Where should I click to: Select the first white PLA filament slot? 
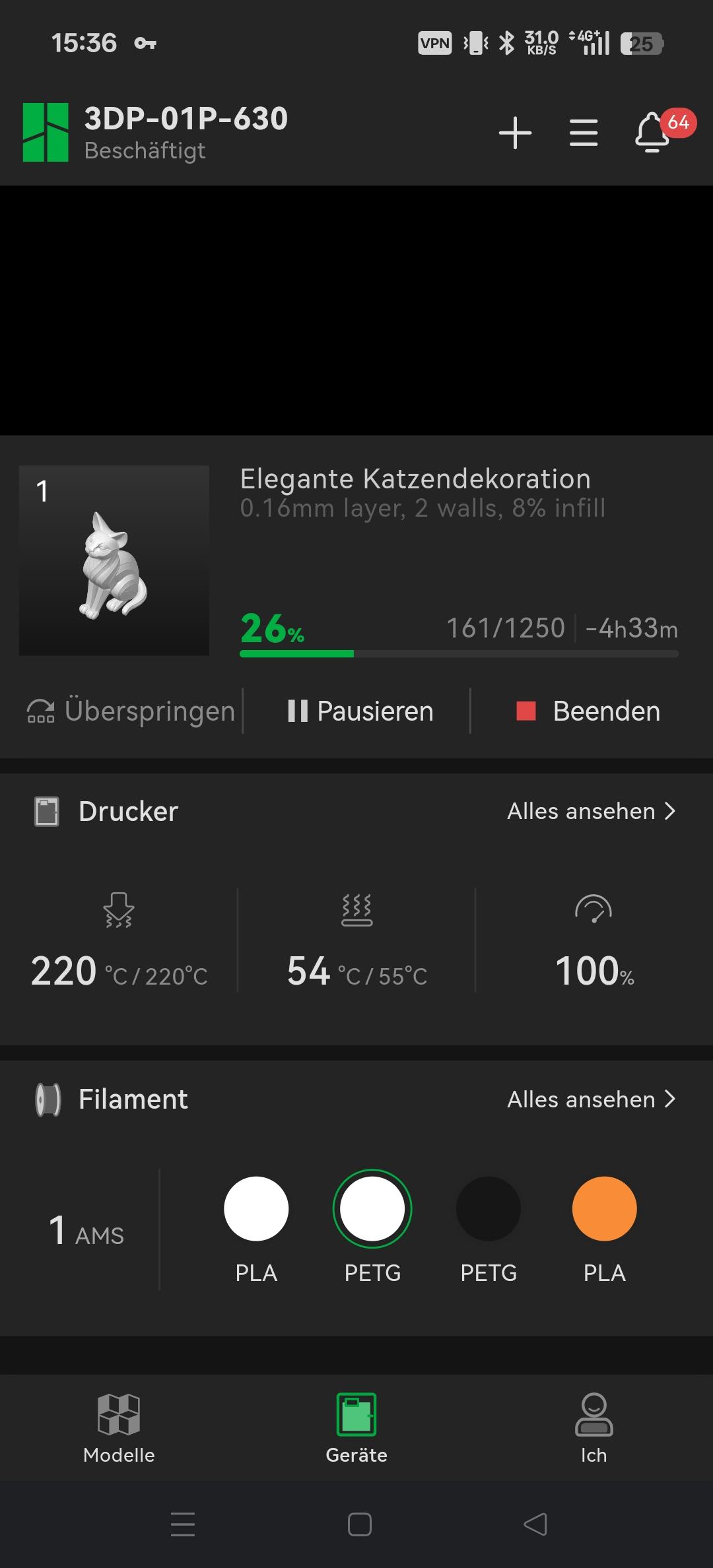tap(256, 1209)
